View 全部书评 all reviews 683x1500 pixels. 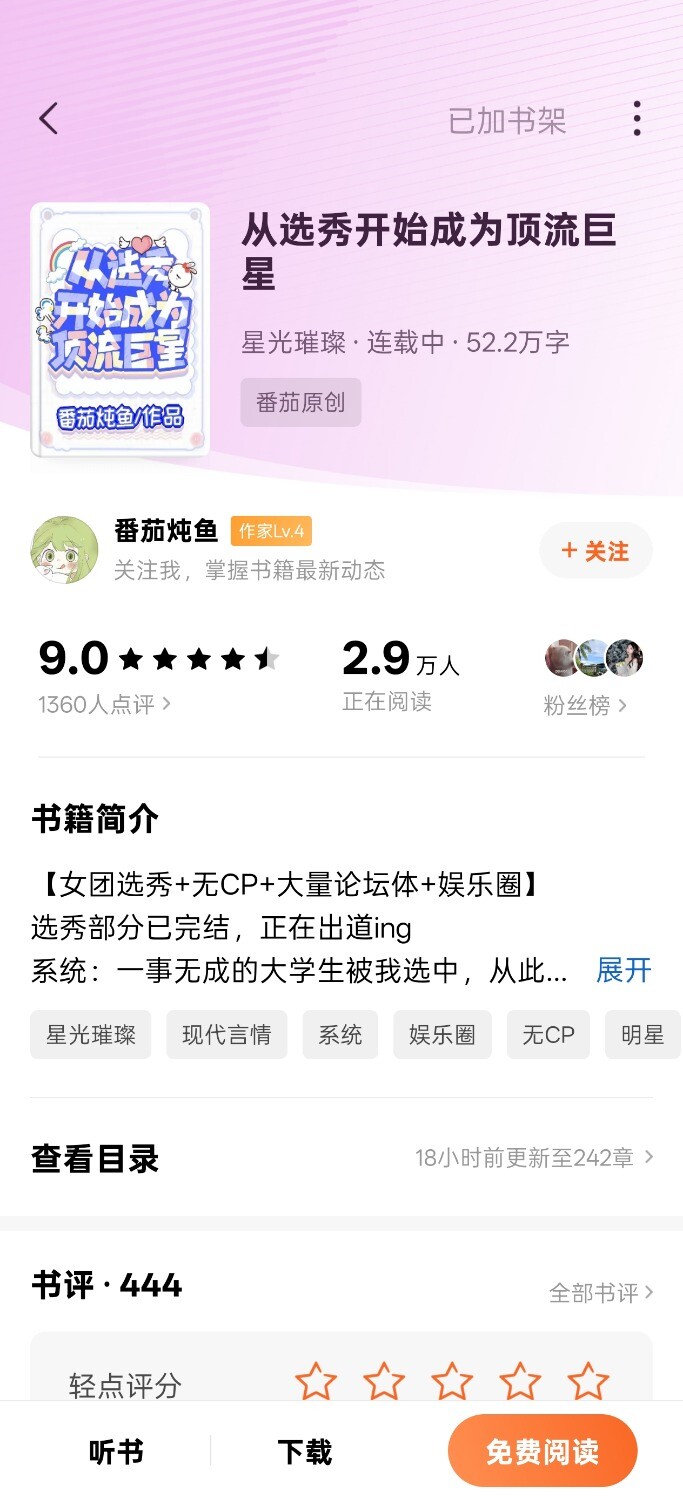point(600,1293)
